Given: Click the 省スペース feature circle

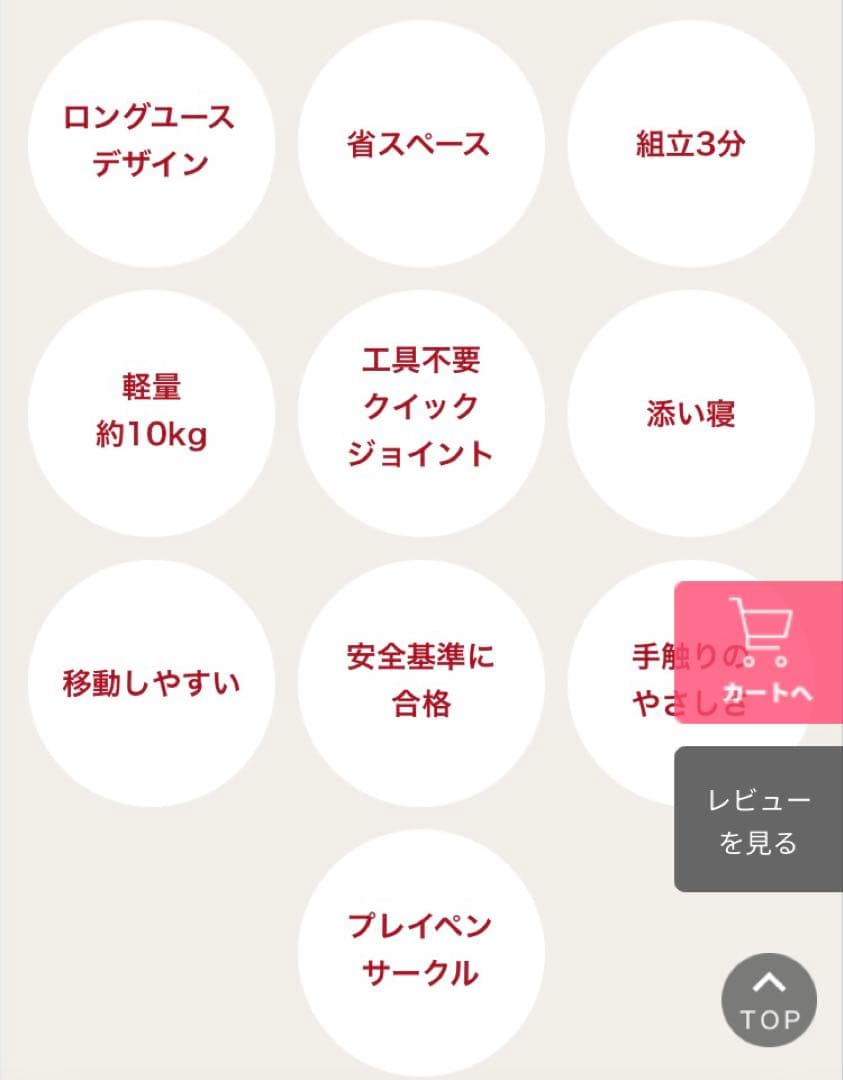Looking at the screenshot, I should (x=420, y=143).
